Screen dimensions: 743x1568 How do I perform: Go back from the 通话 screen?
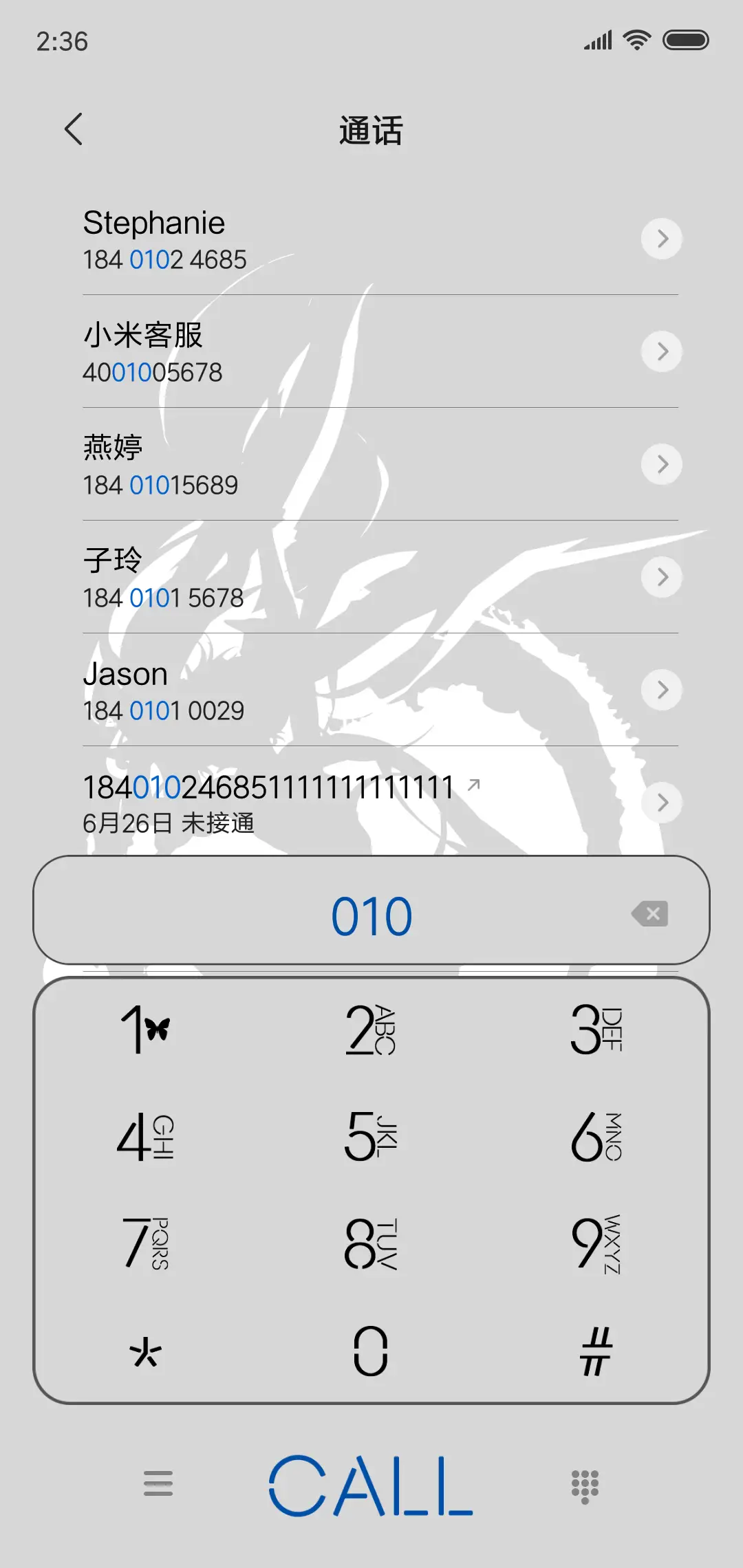click(74, 129)
